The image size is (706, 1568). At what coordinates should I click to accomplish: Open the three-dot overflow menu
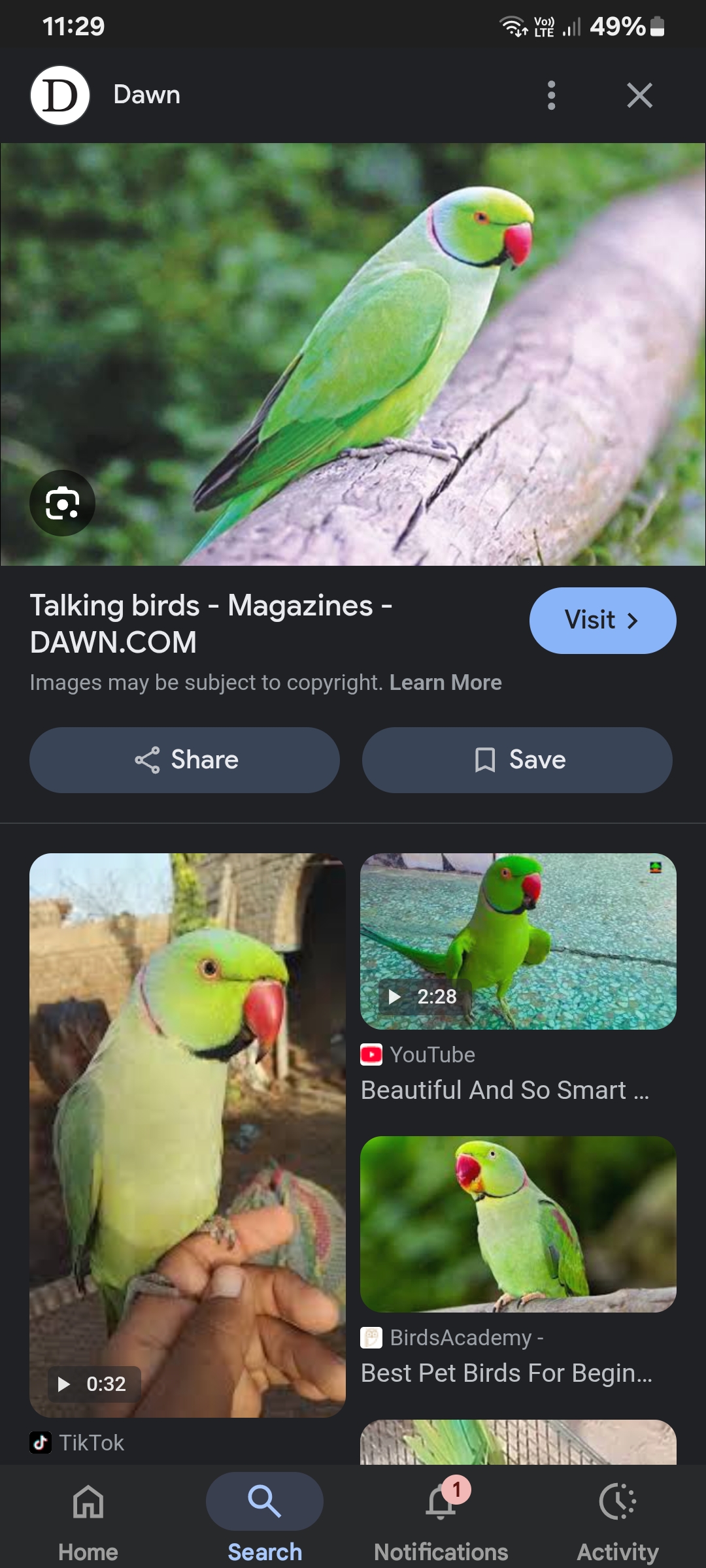[x=551, y=95]
